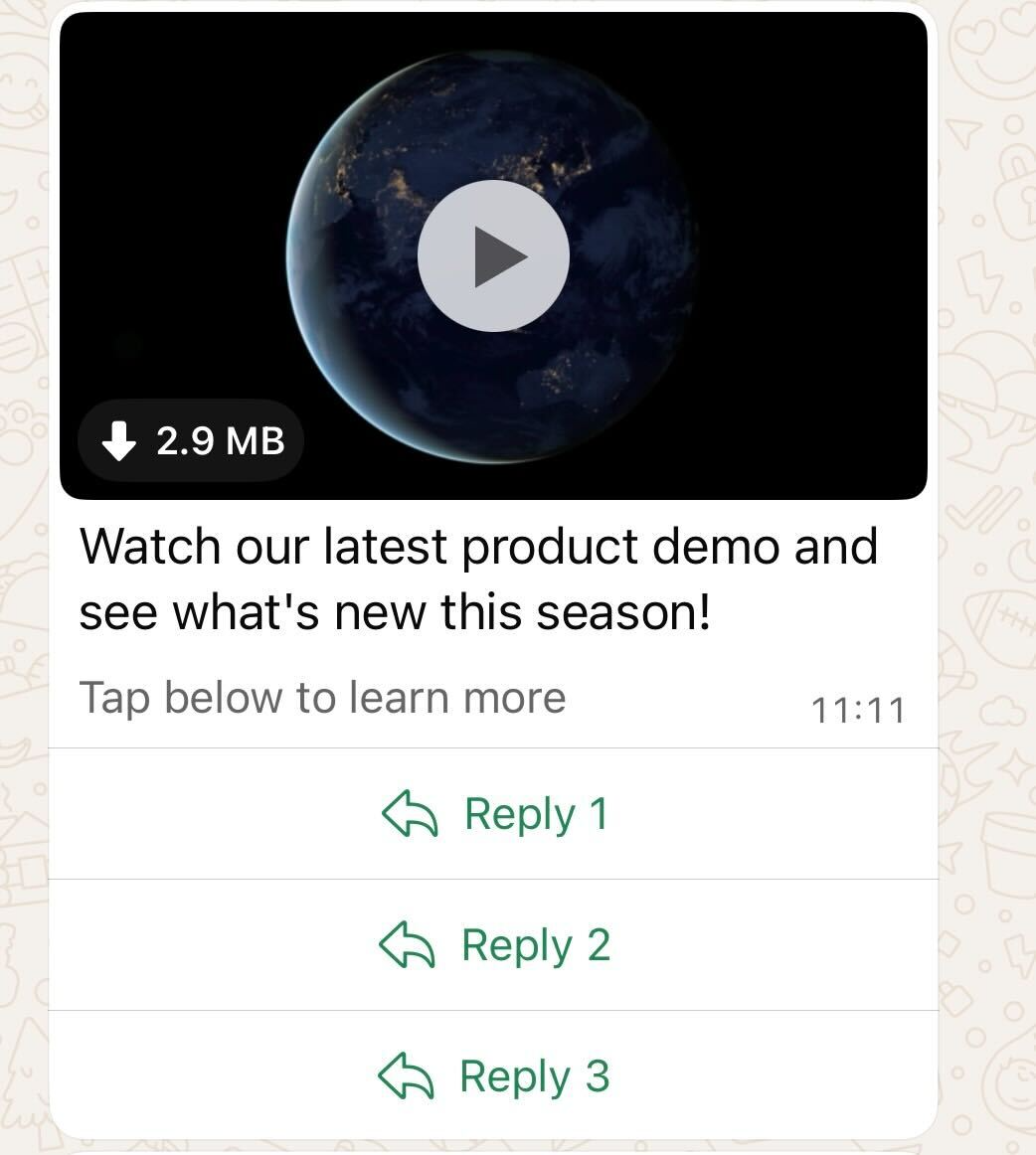Choose the Reply 1 quick reply

click(494, 814)
